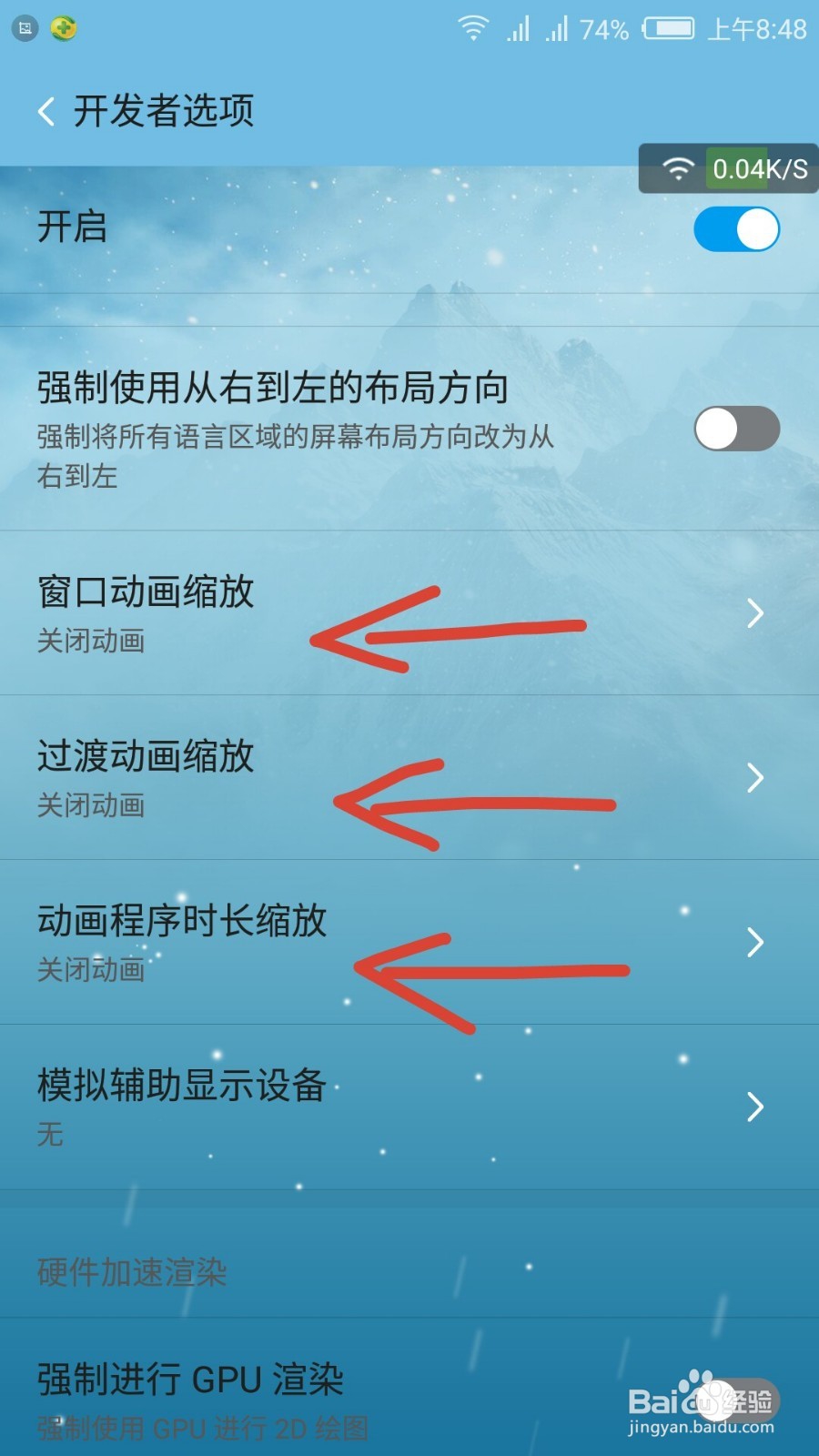Screen dimensions: 819x1456
Task: Tap the 开发者选项 title text
Action: point(164,110)
